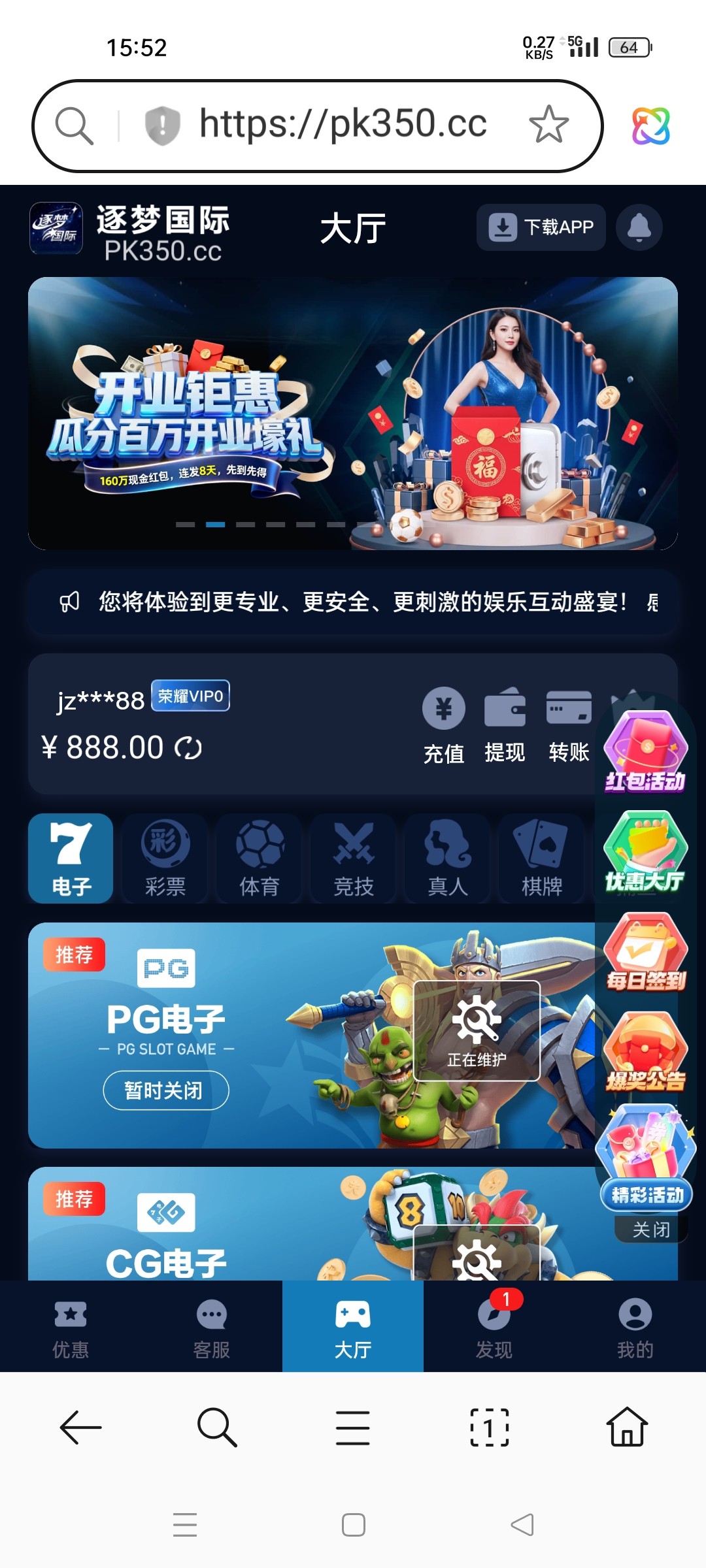
Task: Open the 充值 (deposit) icon
Action: (445, 725)
